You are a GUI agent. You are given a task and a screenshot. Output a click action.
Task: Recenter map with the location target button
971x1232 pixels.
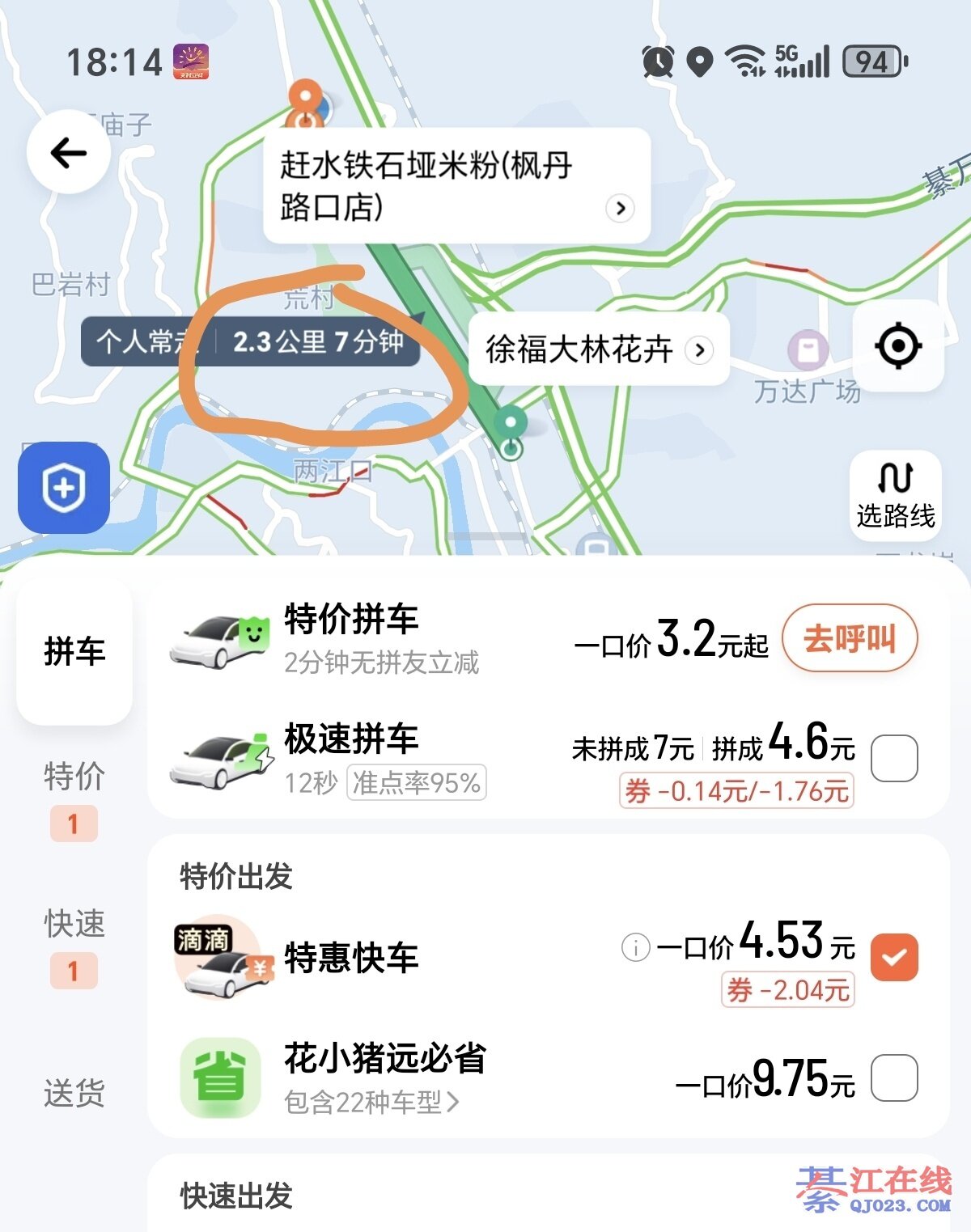[897, 346]
